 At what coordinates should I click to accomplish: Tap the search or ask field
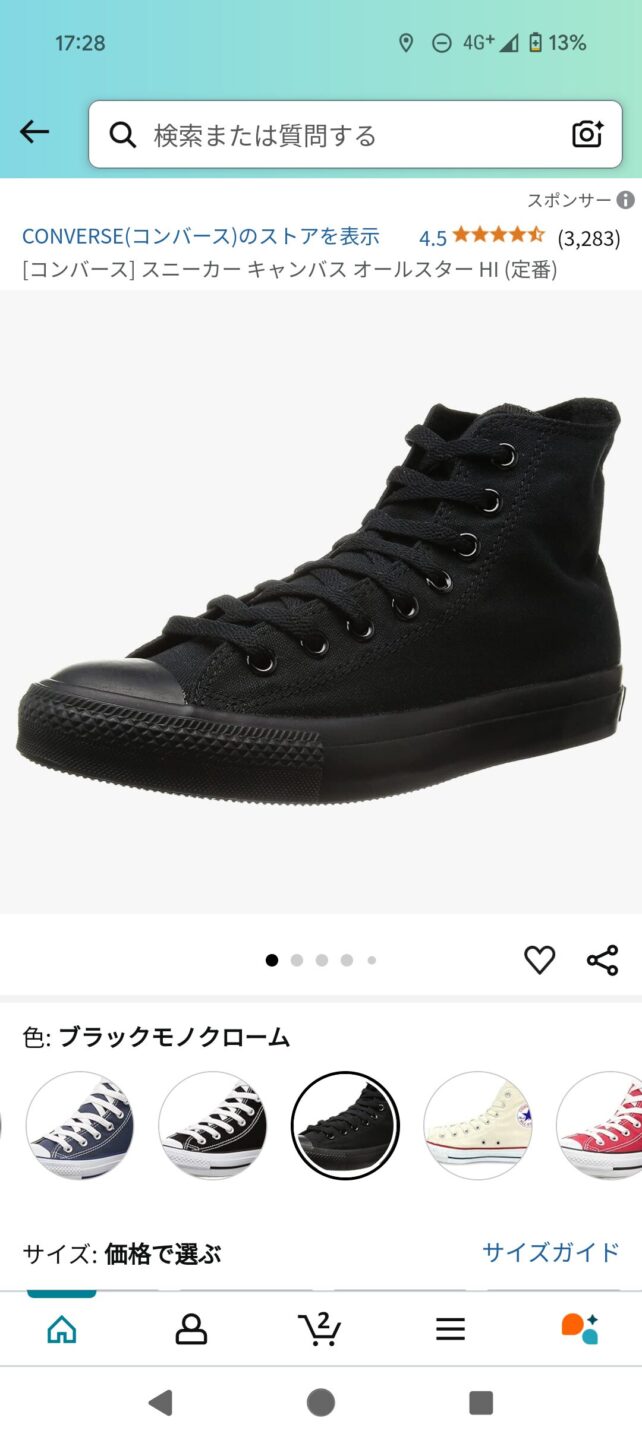coord(340,135)
